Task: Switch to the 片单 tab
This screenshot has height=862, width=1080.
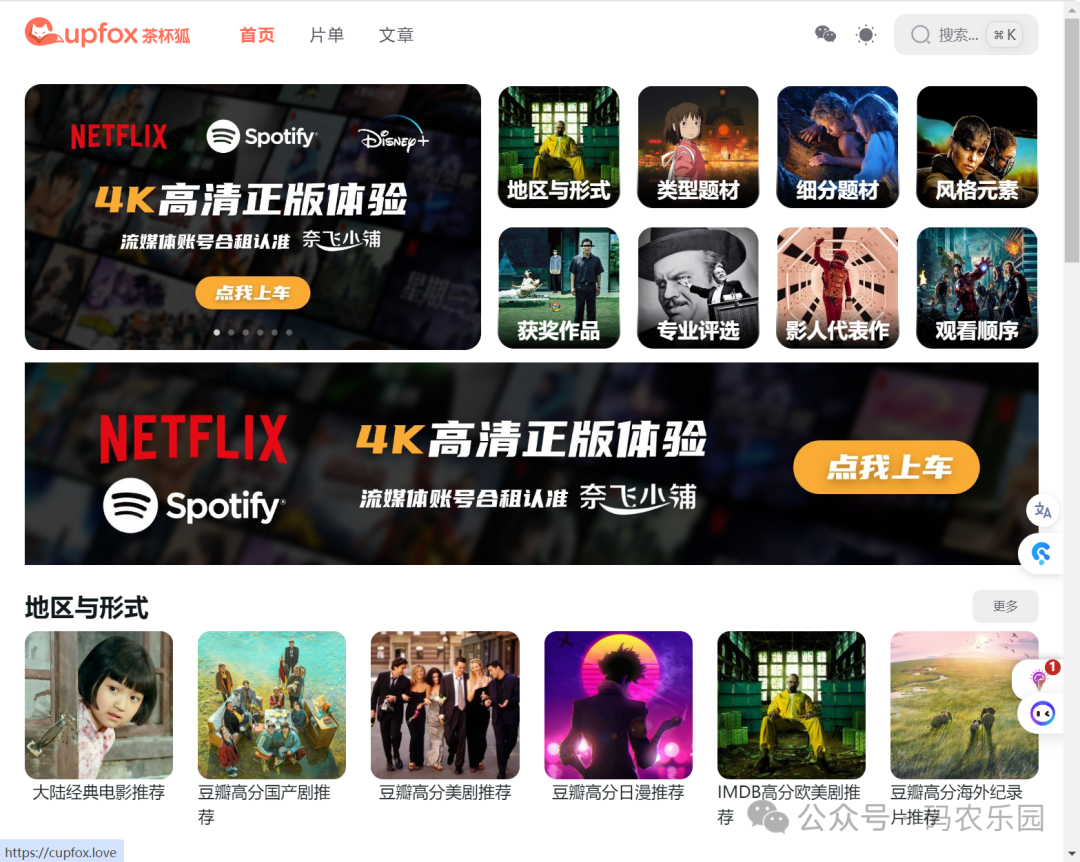Action: (x=326, y=35)
